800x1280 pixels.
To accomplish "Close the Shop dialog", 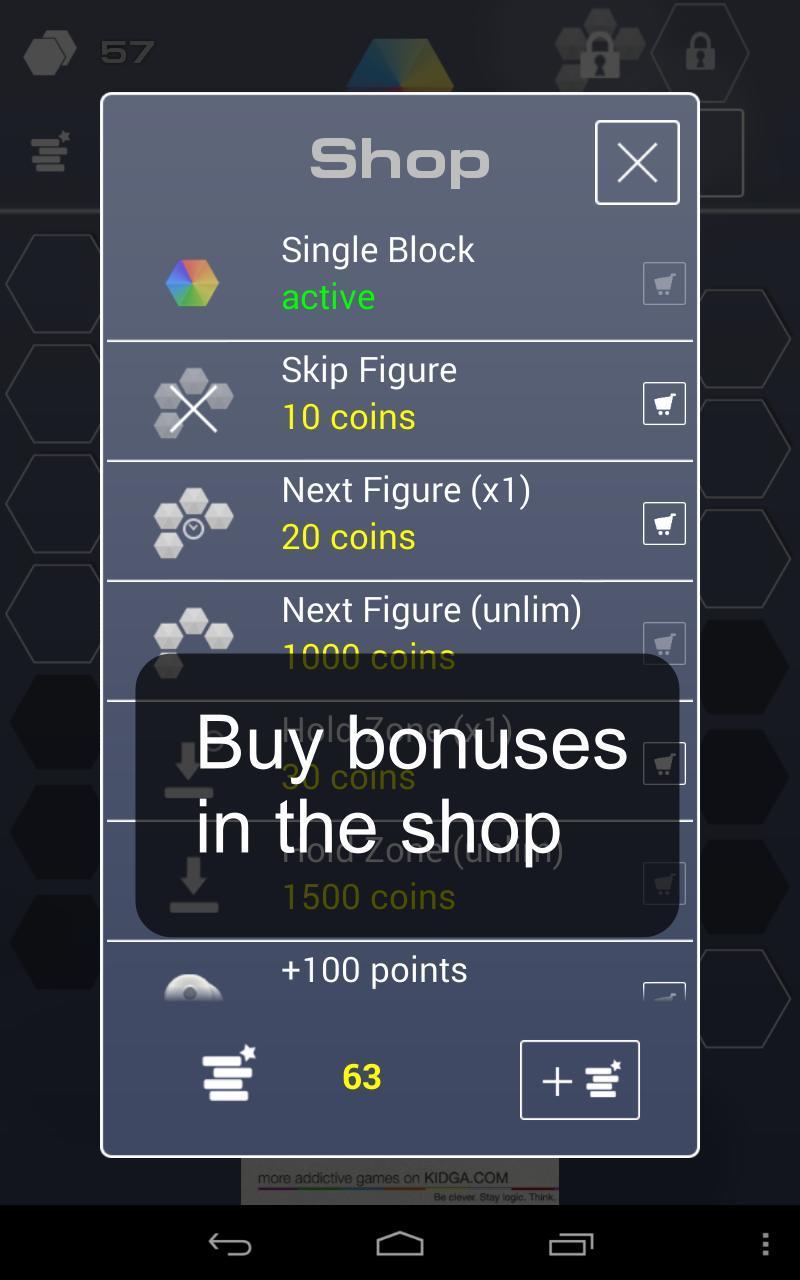I will pos(637,162).
